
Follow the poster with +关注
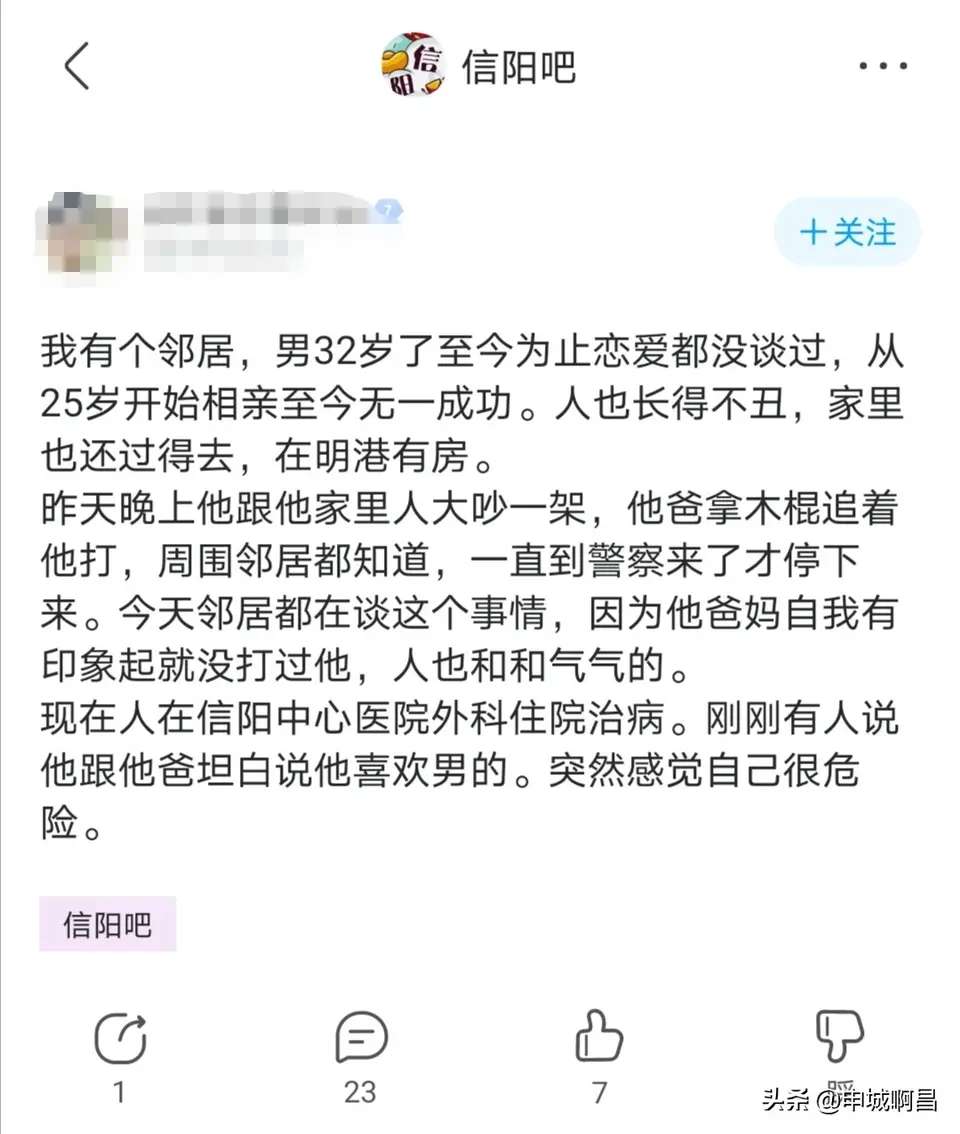coord(847,233)
